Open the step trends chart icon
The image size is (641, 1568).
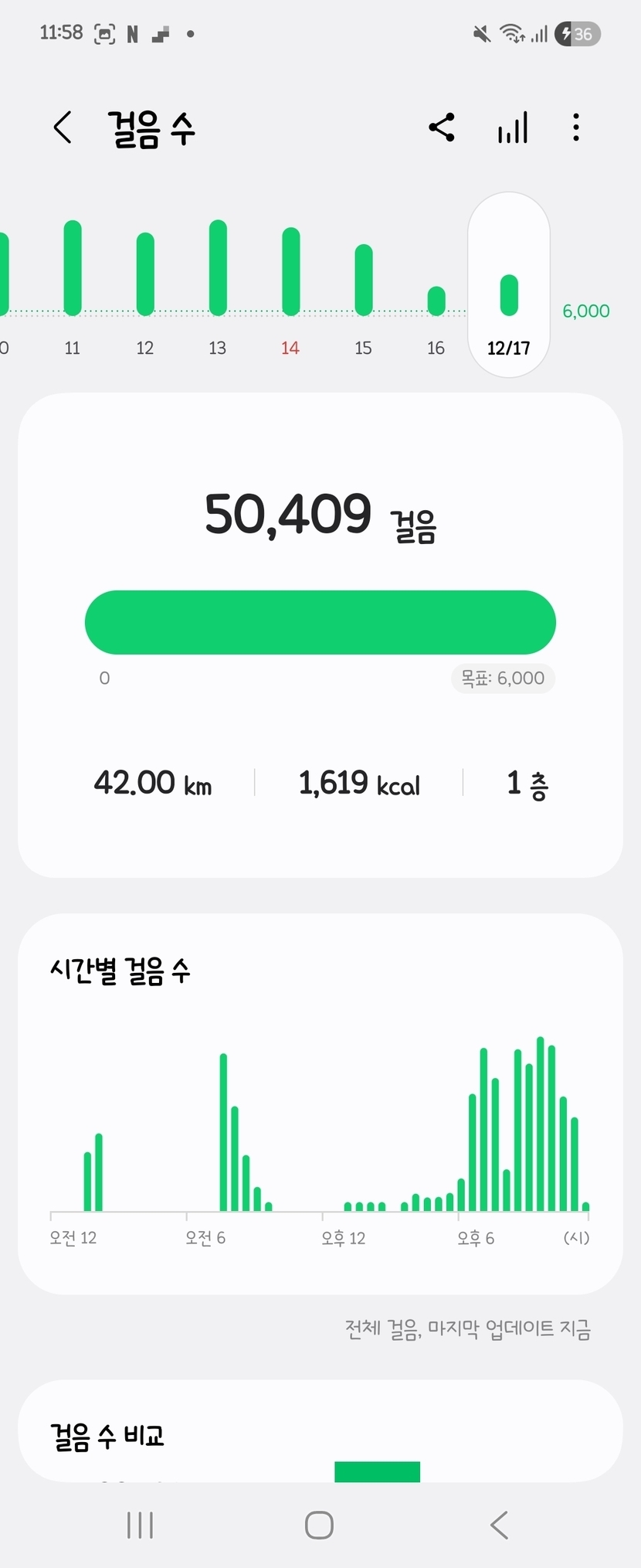click(x=513, y=128)
